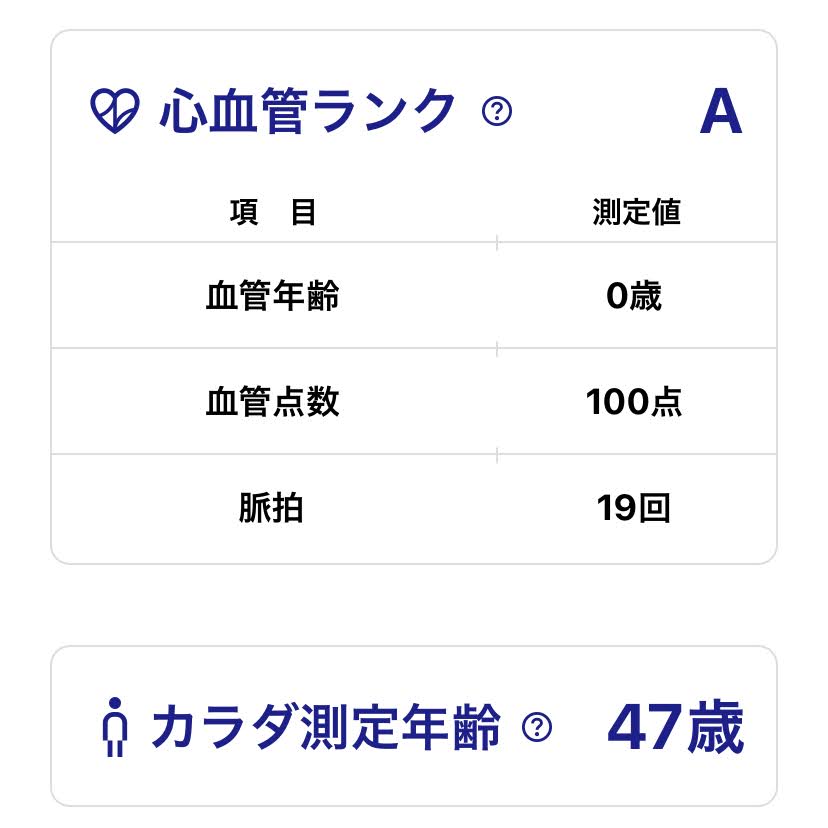Screen dimensions: 828x828
Task: Open help icon beside 心血管ランク
Action: [x=497, y=112]
